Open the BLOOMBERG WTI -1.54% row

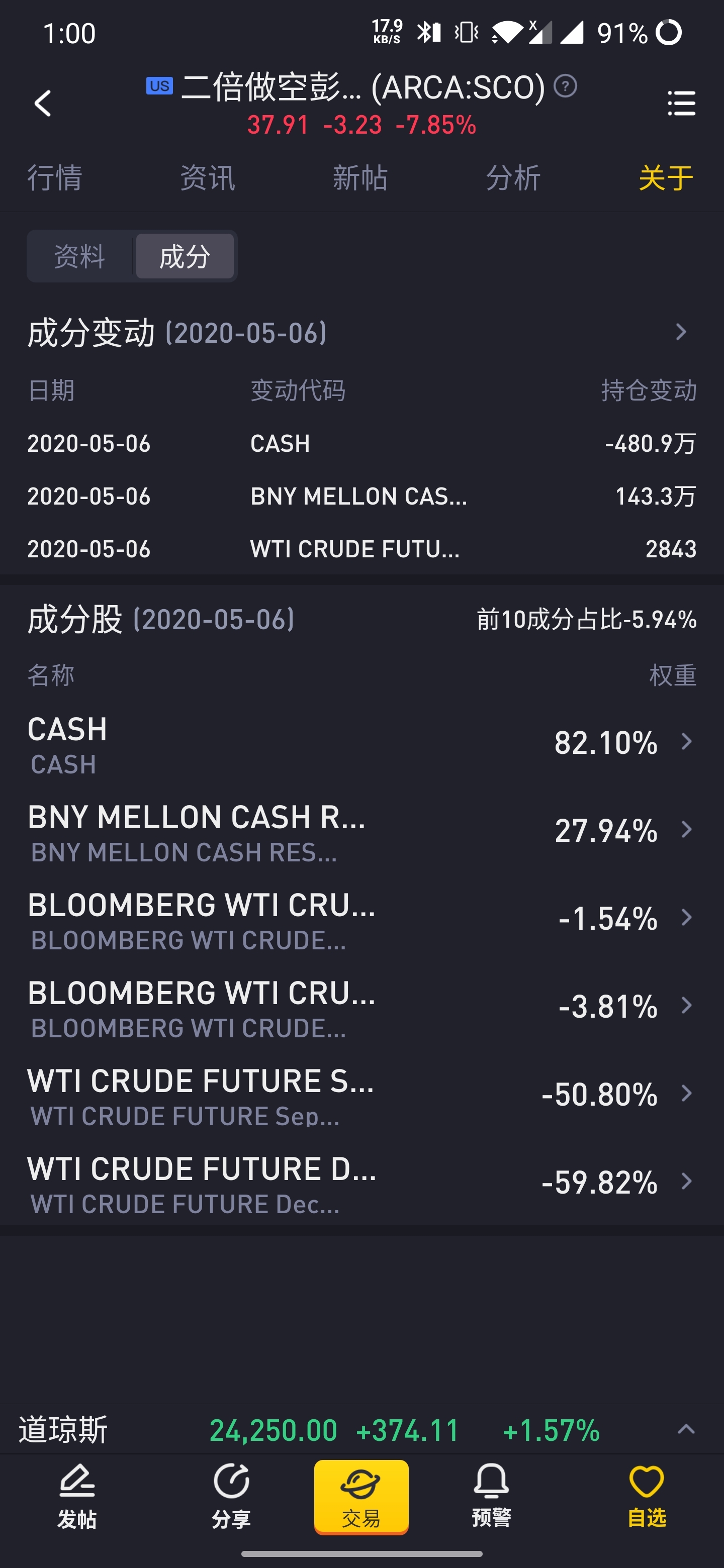pos(361,920)
